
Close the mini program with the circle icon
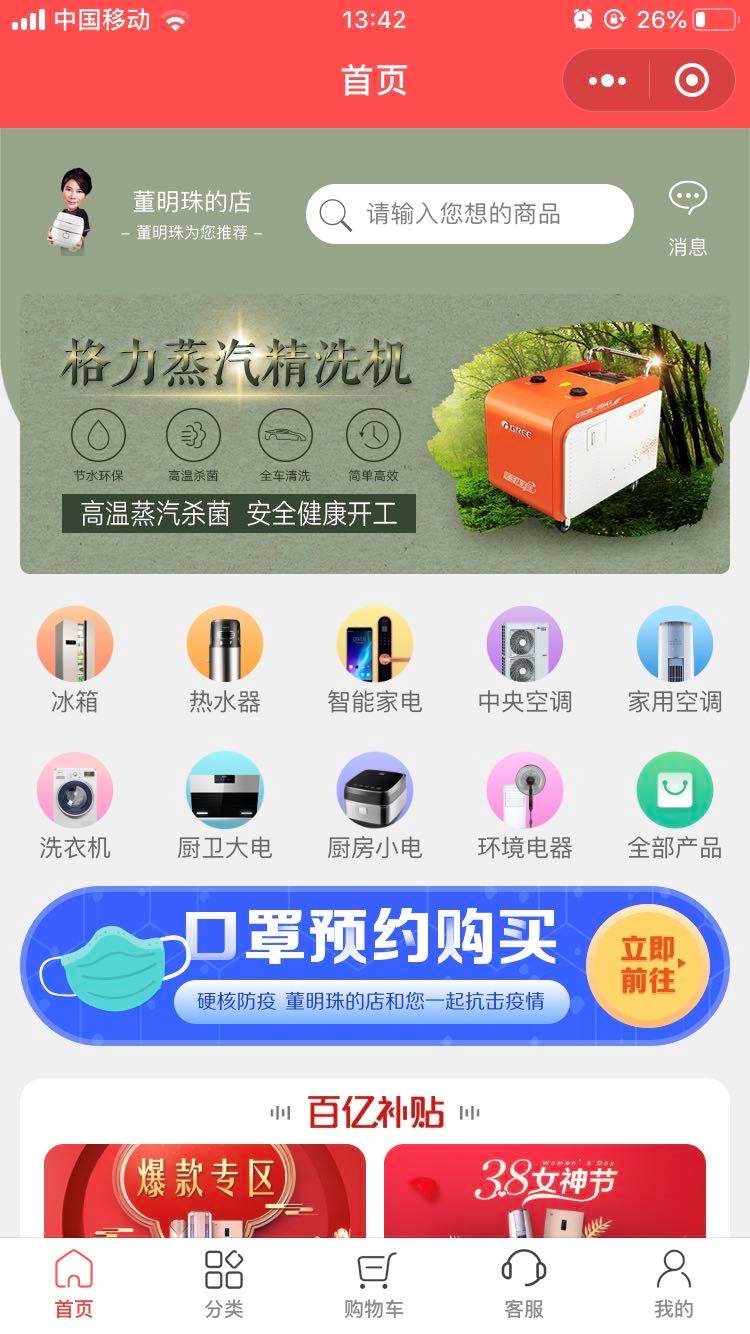(691, 80)
